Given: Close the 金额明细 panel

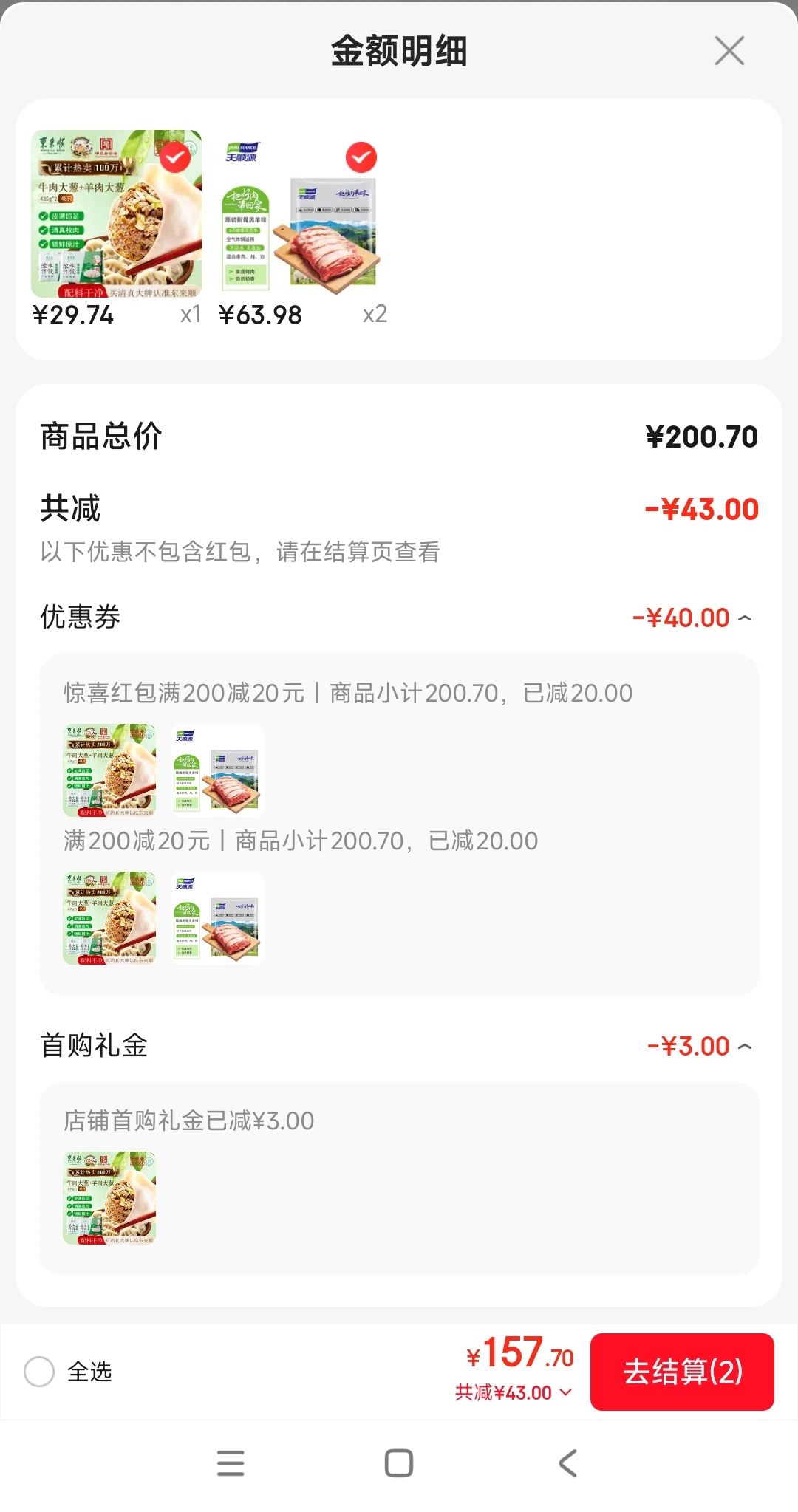Looking at the screenshot, I should click(x=729, y=51).
